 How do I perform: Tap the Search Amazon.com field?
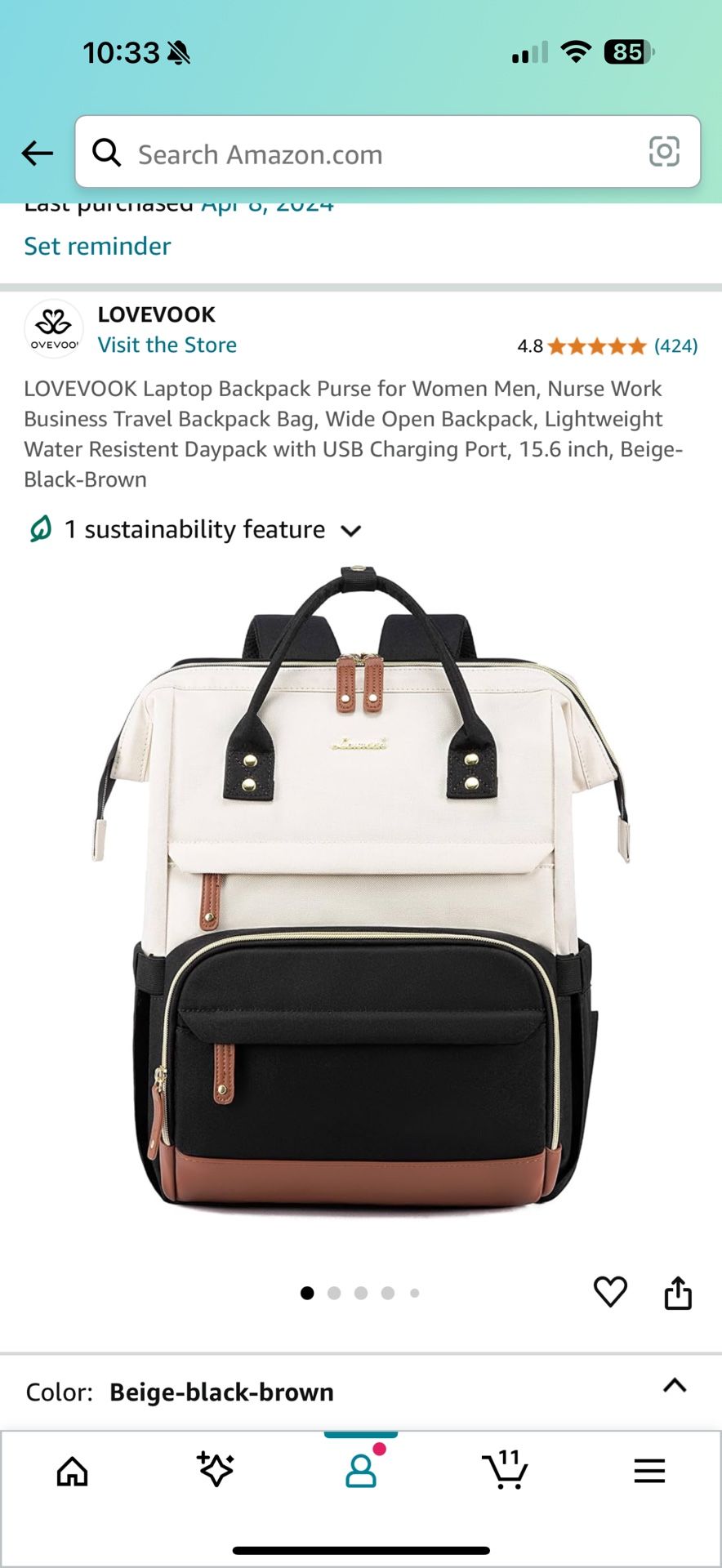click(x=368, y=154)
